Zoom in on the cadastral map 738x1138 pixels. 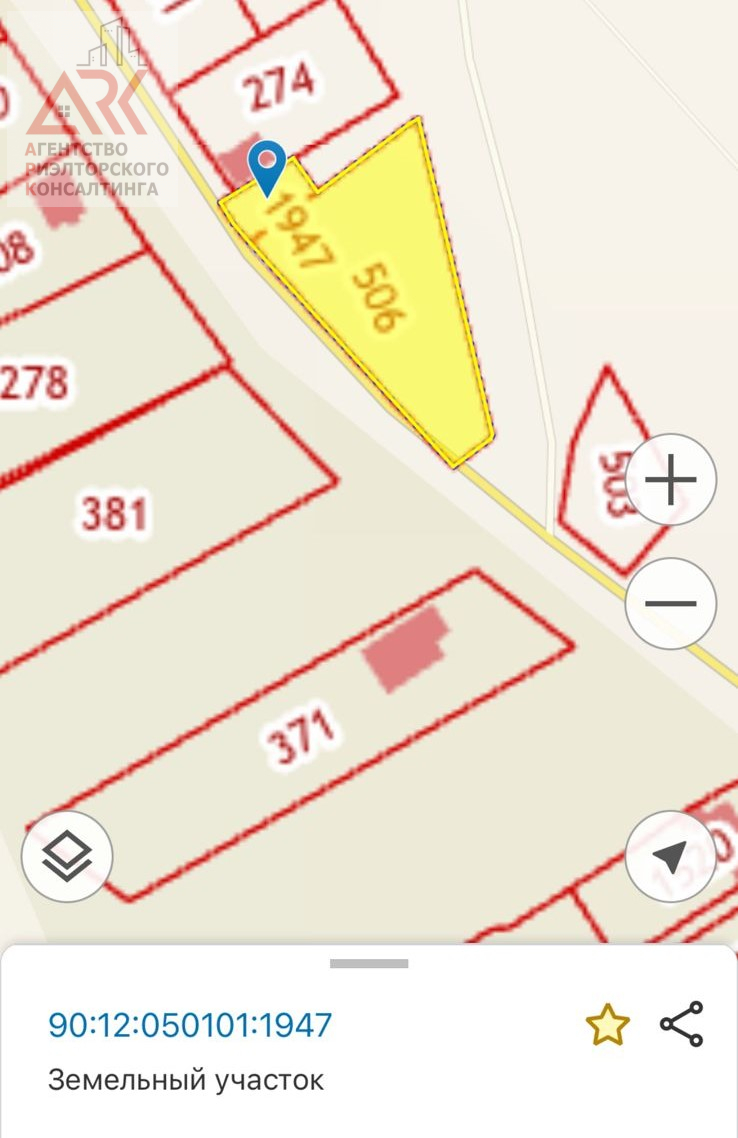click(x=670, y=480)
